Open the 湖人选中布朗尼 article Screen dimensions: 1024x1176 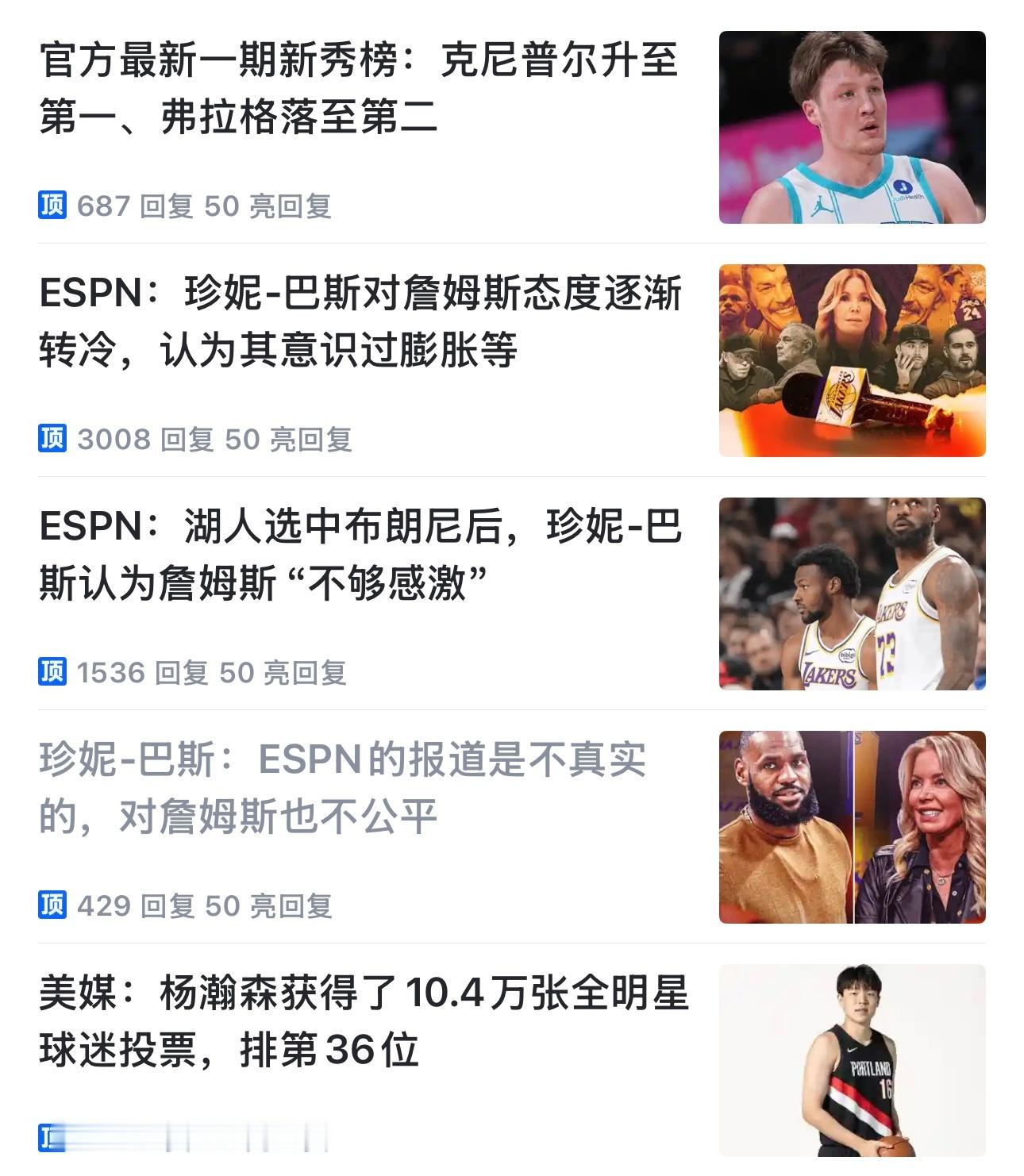point(357,555)
